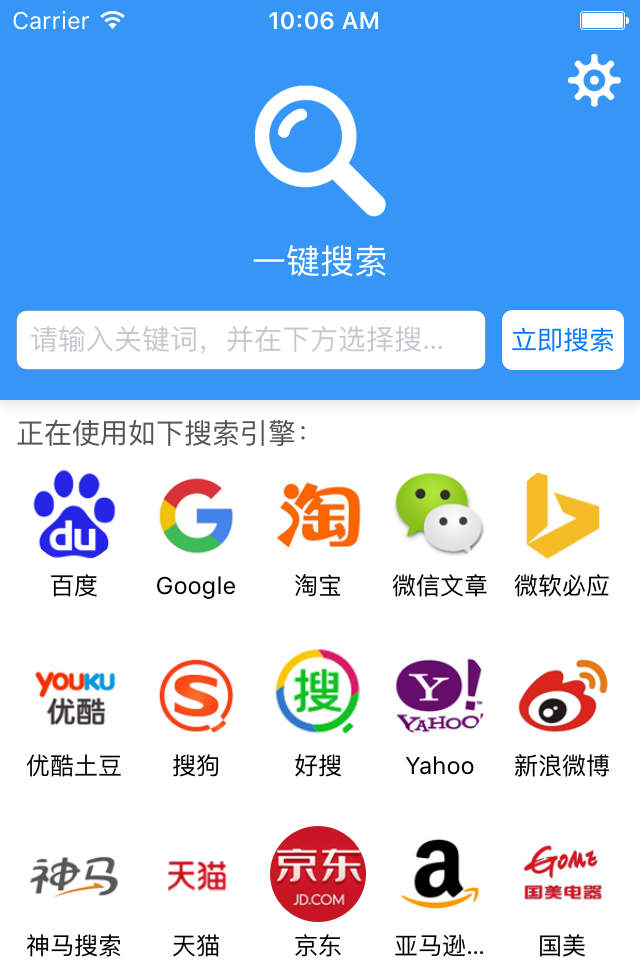
Task: Tap the 立即搜索 button
Action: tap(563, 340)
